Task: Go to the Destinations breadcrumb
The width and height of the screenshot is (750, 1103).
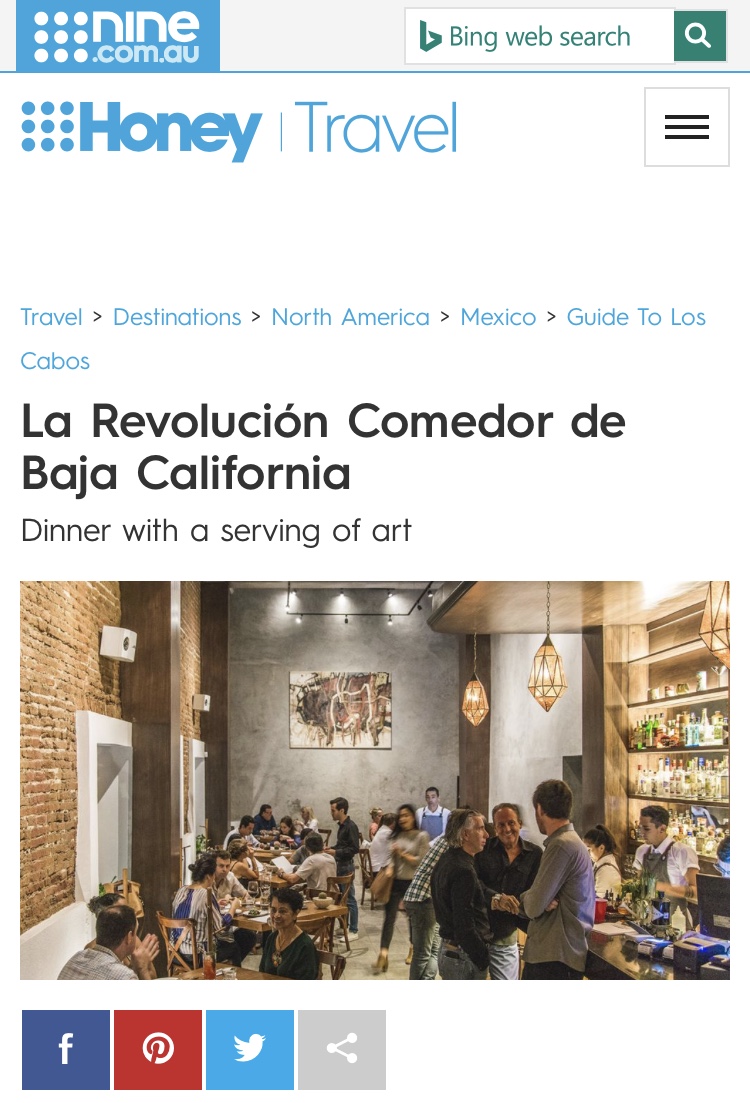Action: pyautogui.click(x=177, y=317)
